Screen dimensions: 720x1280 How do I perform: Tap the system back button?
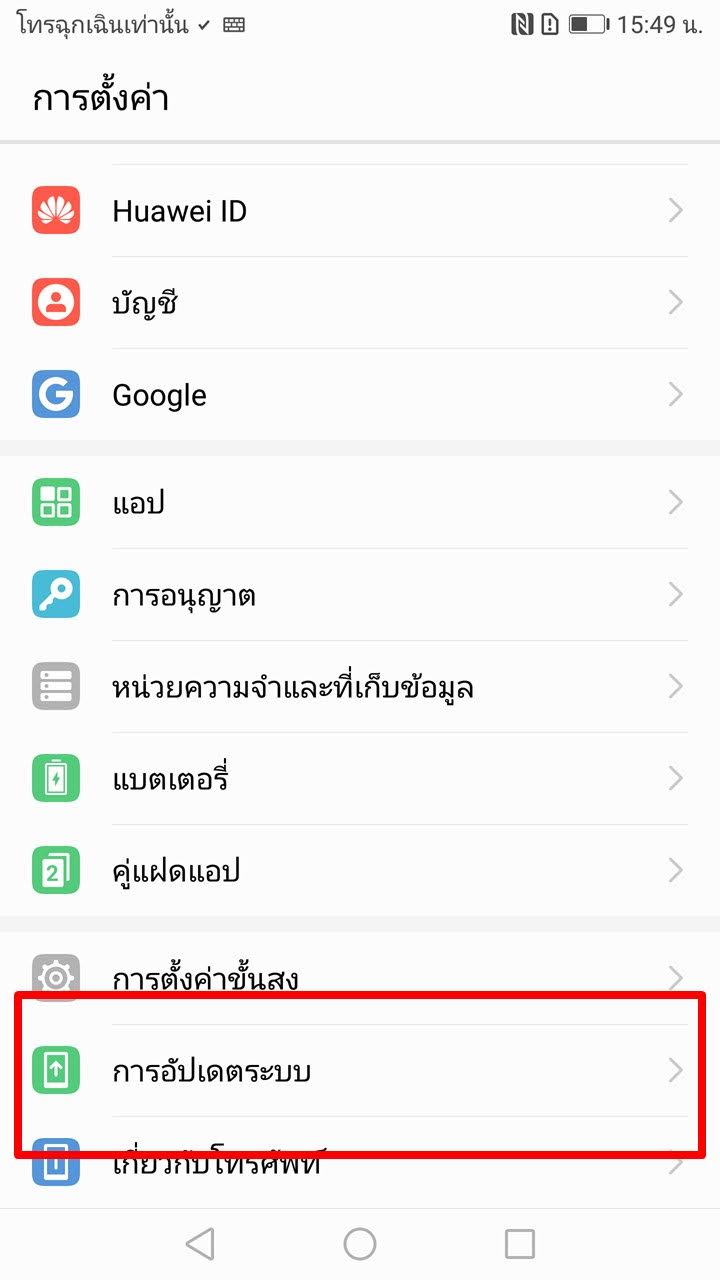tap(200, 1244)
